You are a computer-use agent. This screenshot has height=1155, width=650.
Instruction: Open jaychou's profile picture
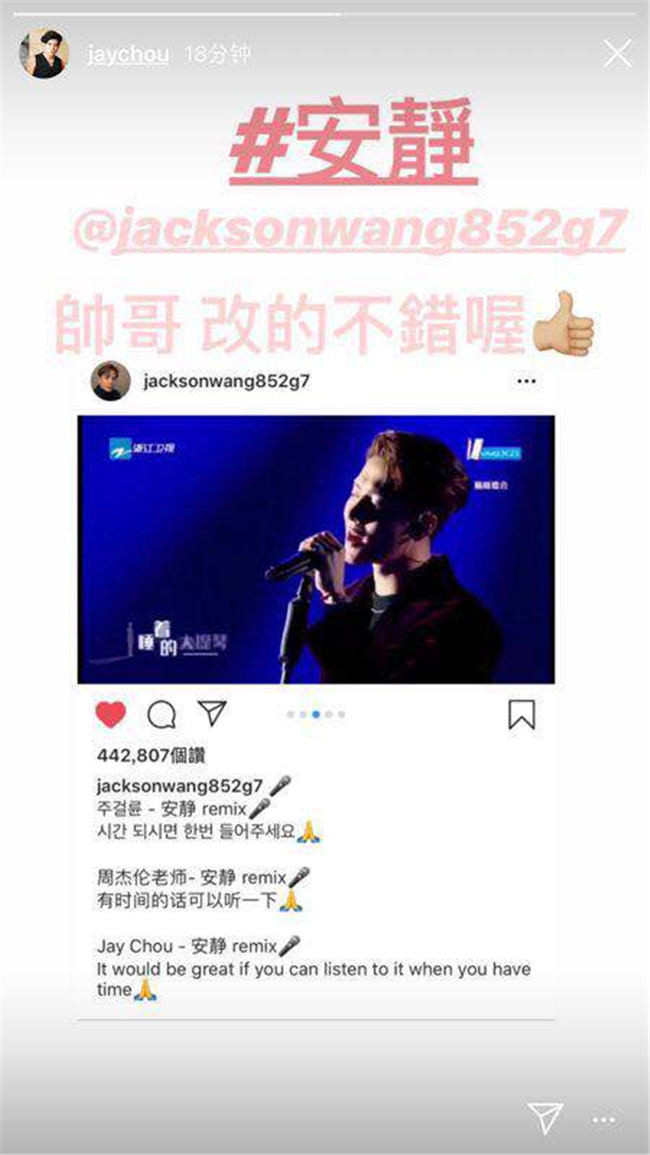[x=43, y=54]
